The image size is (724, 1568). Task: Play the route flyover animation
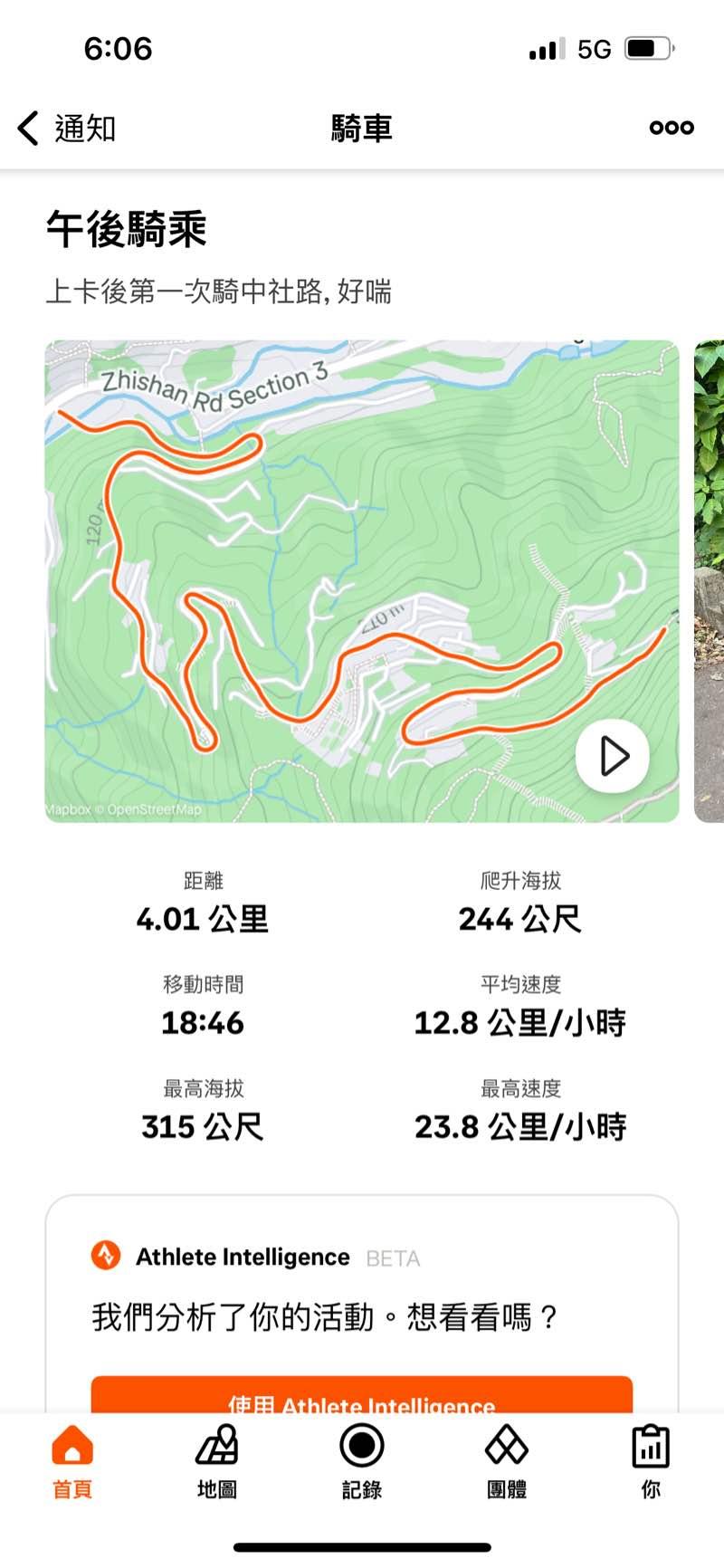(x=613, y=756)
